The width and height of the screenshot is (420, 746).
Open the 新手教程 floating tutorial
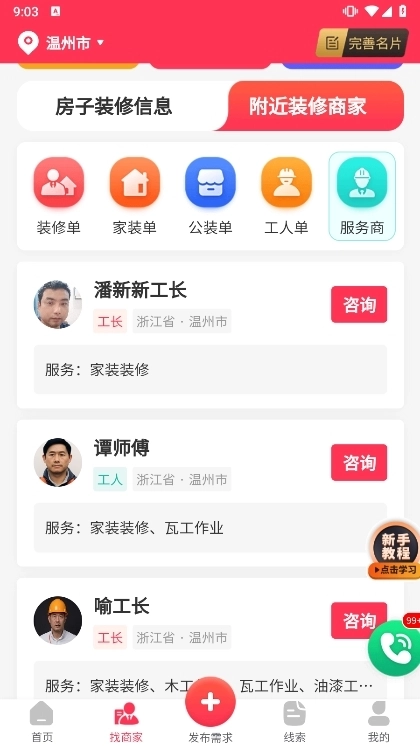click(395, 550)
